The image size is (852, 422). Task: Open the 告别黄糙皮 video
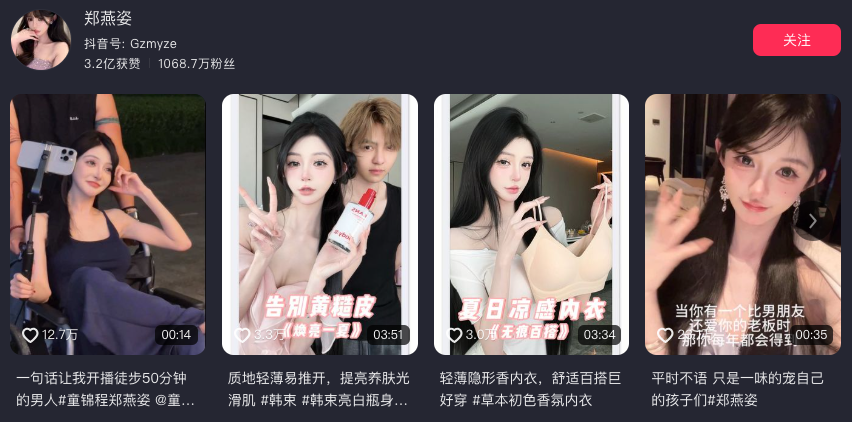pyautogui.click(x=319, y=224)
